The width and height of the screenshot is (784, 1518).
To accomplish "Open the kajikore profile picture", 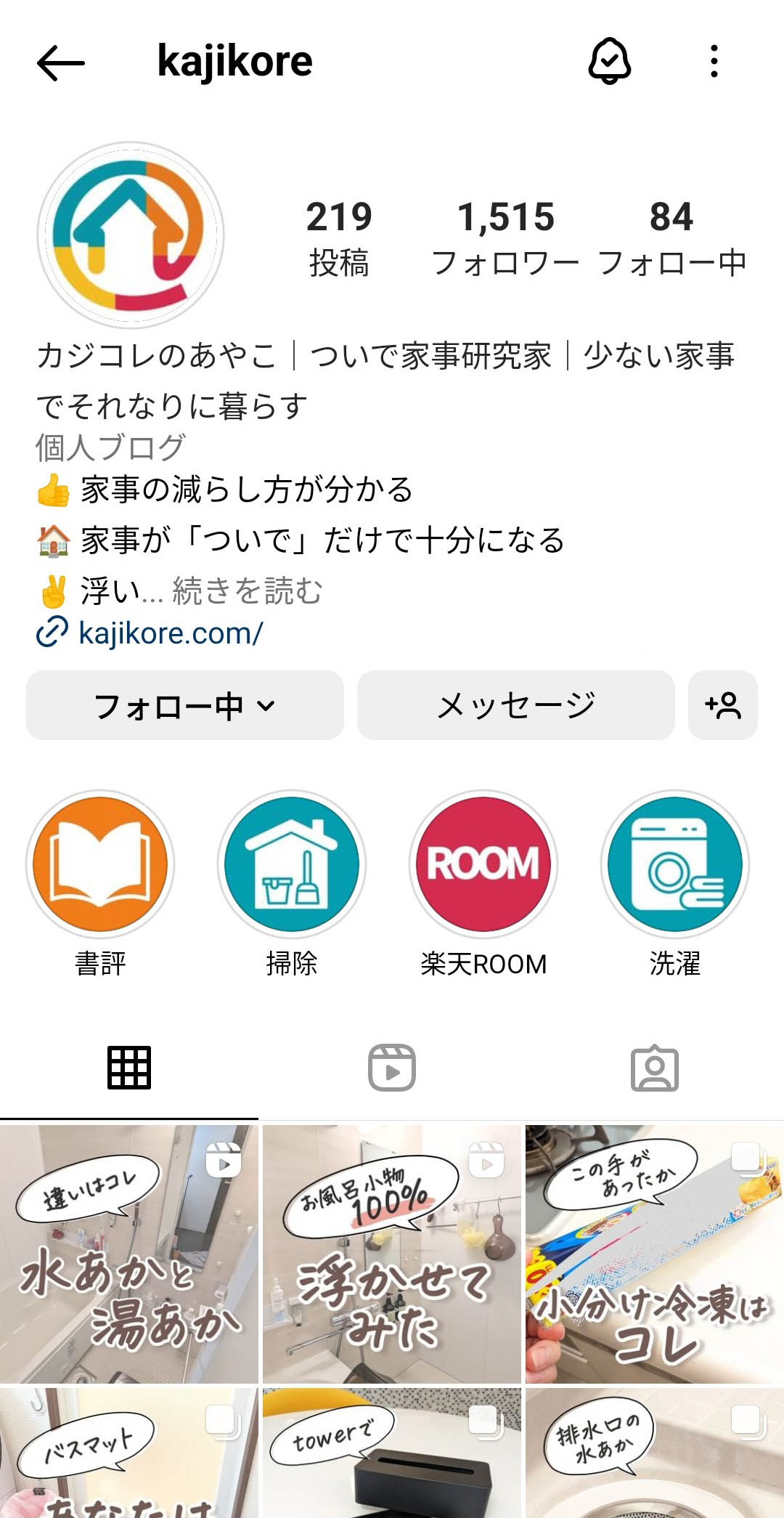I will [131, 235].
